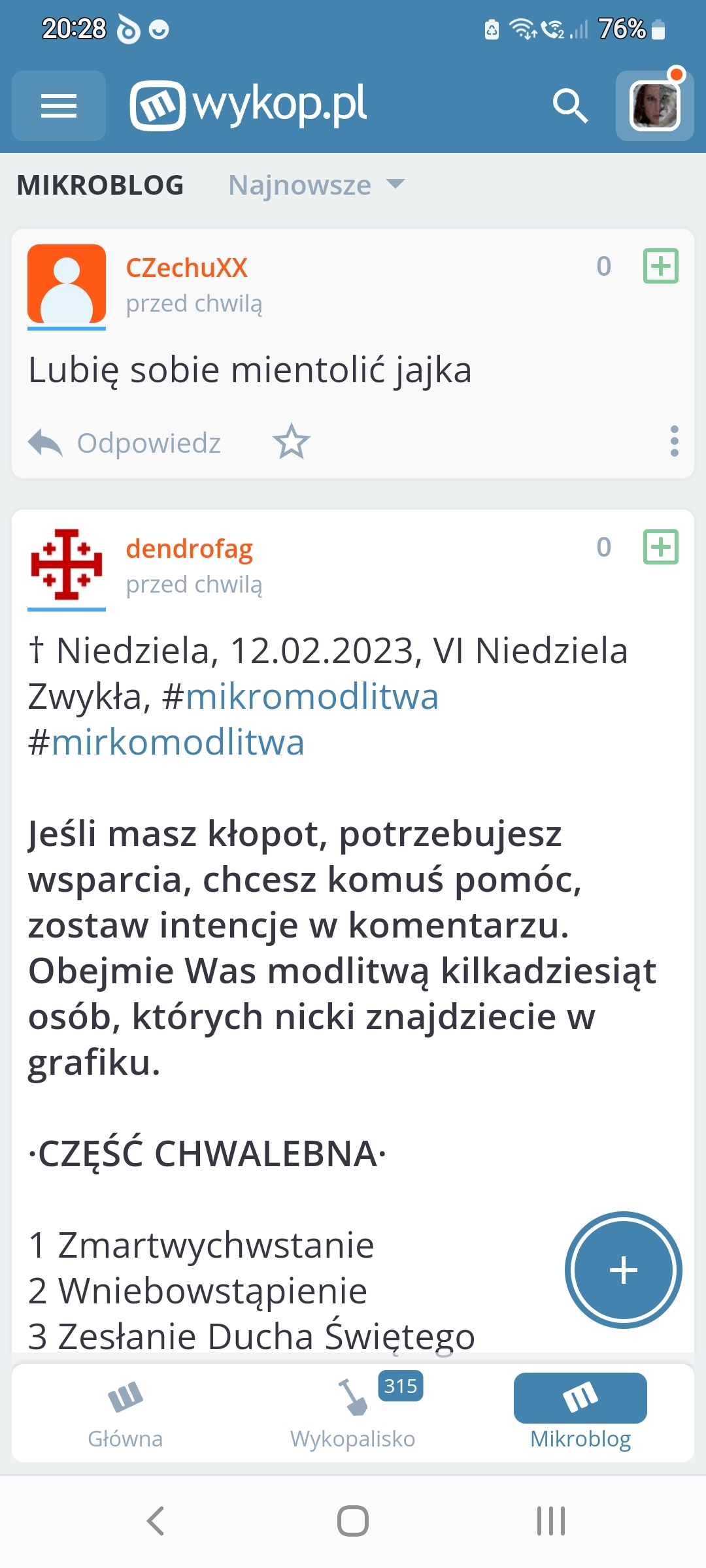Tap the wykop.pl logo
This screenshot has height=1568, width=706.
coord(248,105)
